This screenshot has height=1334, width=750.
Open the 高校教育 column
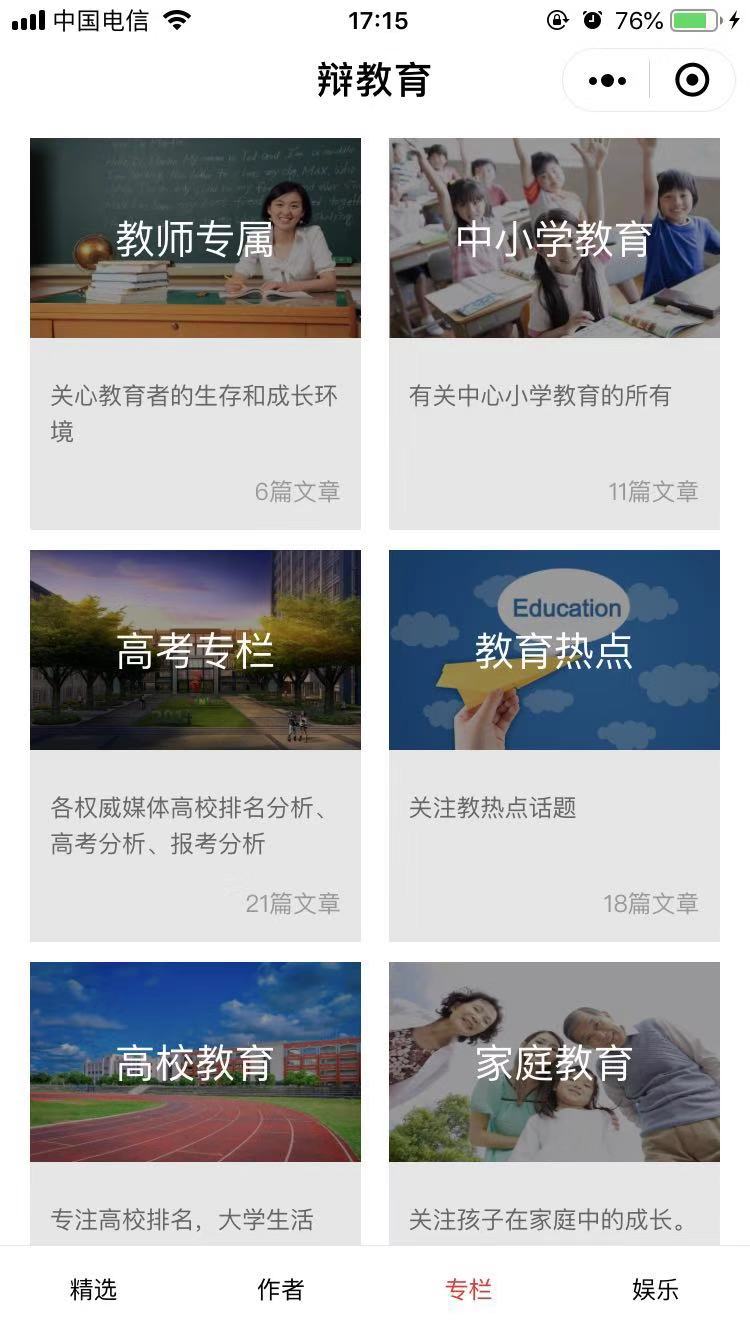tap(195, 1100)
